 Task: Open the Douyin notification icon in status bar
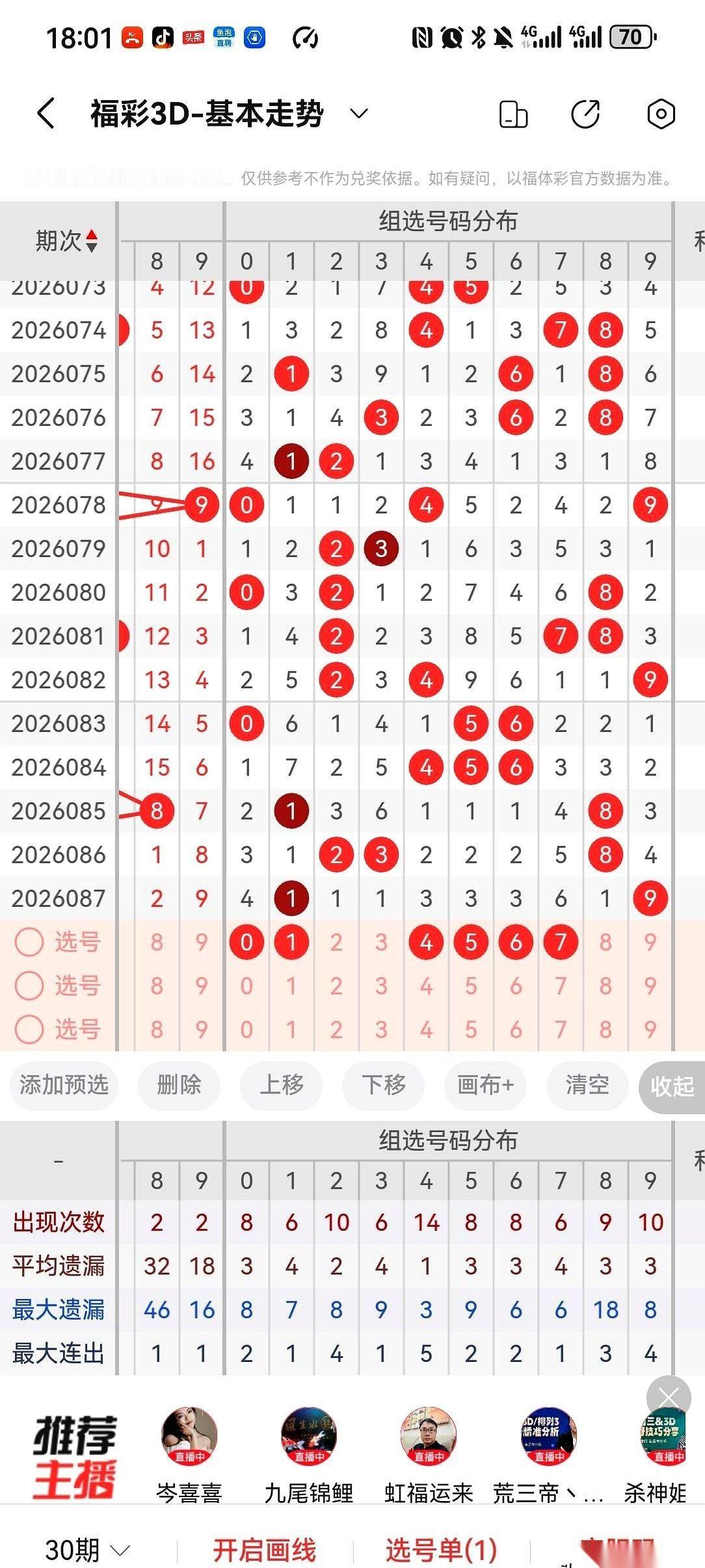pos(161,37)
